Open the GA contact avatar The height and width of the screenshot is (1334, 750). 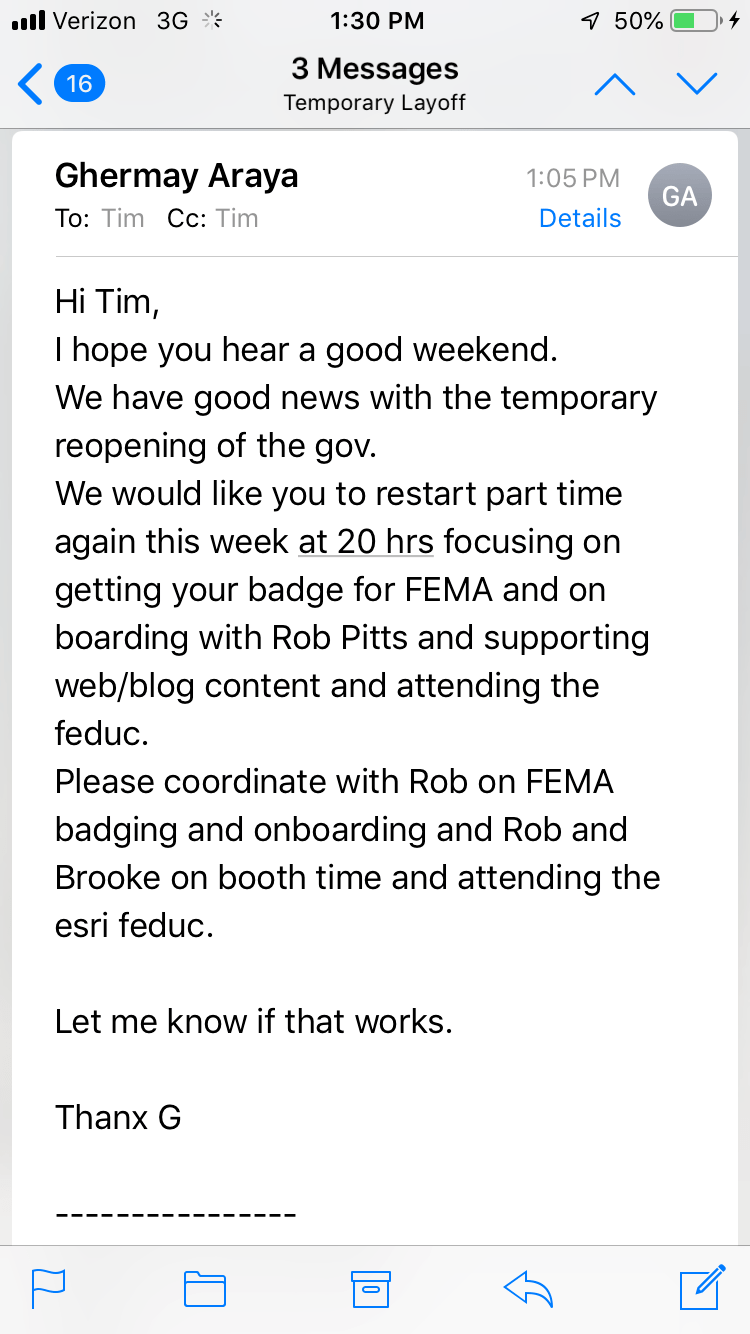tap(679, 196)
